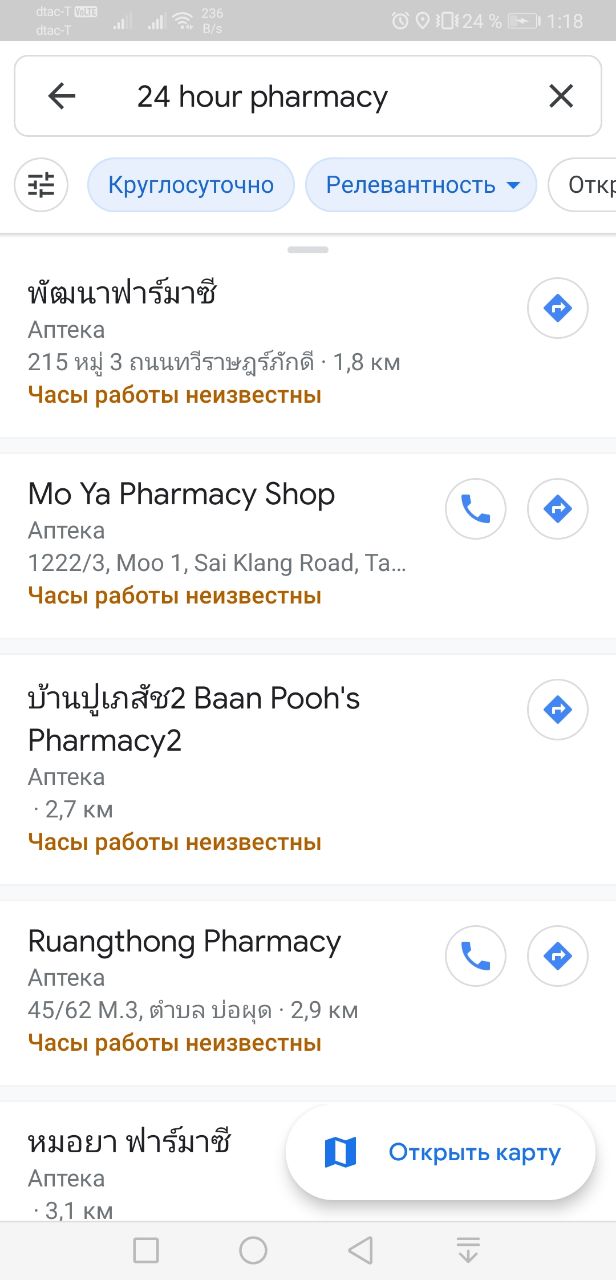The width and height of the screenshot is (616, 1280).
Task: Call Ruangthong Pharmacy
Action: (475, 956)
